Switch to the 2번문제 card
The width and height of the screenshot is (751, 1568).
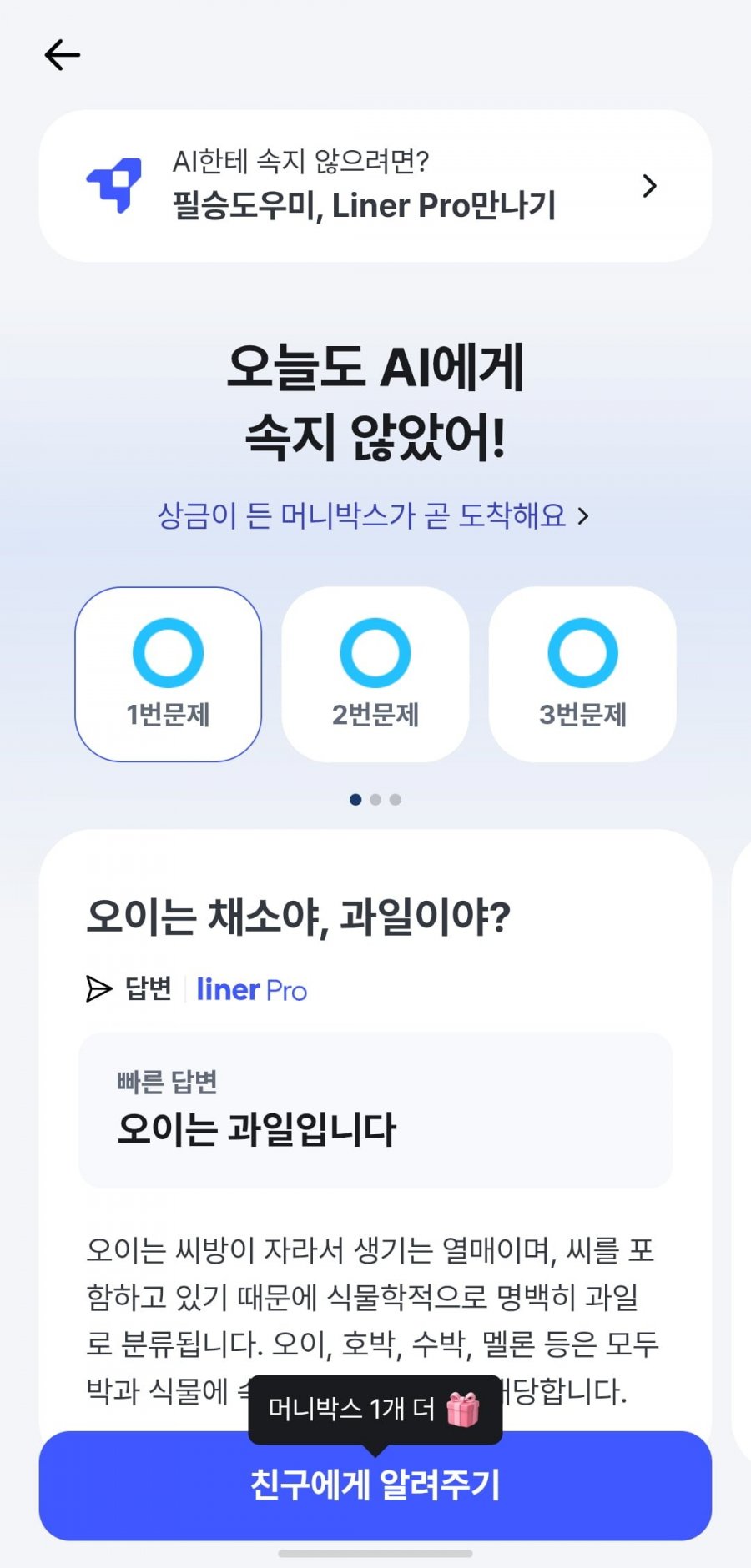pyautogui.click(x=375, y=674)
